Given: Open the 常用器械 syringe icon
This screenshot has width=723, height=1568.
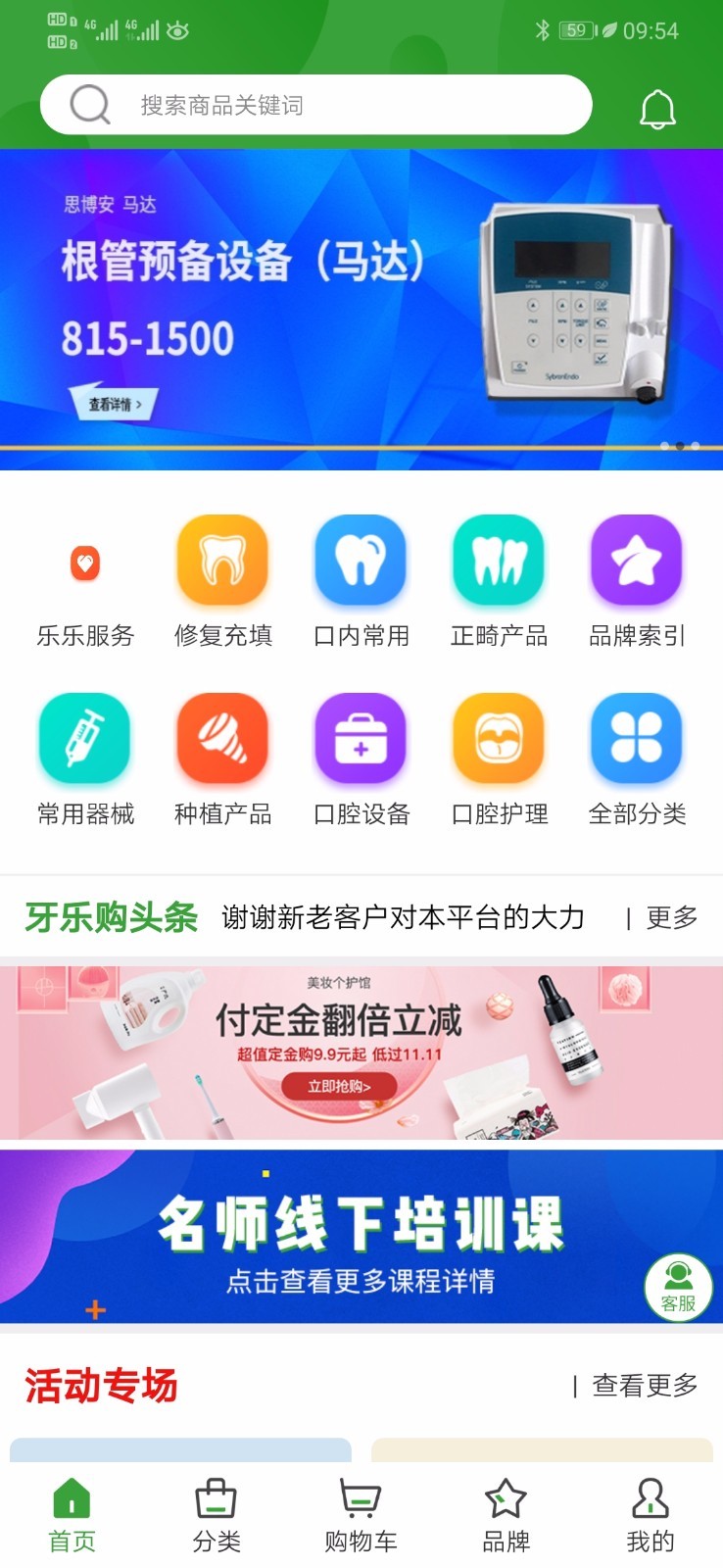Looking at the screenshot, I should pos(84,740).
